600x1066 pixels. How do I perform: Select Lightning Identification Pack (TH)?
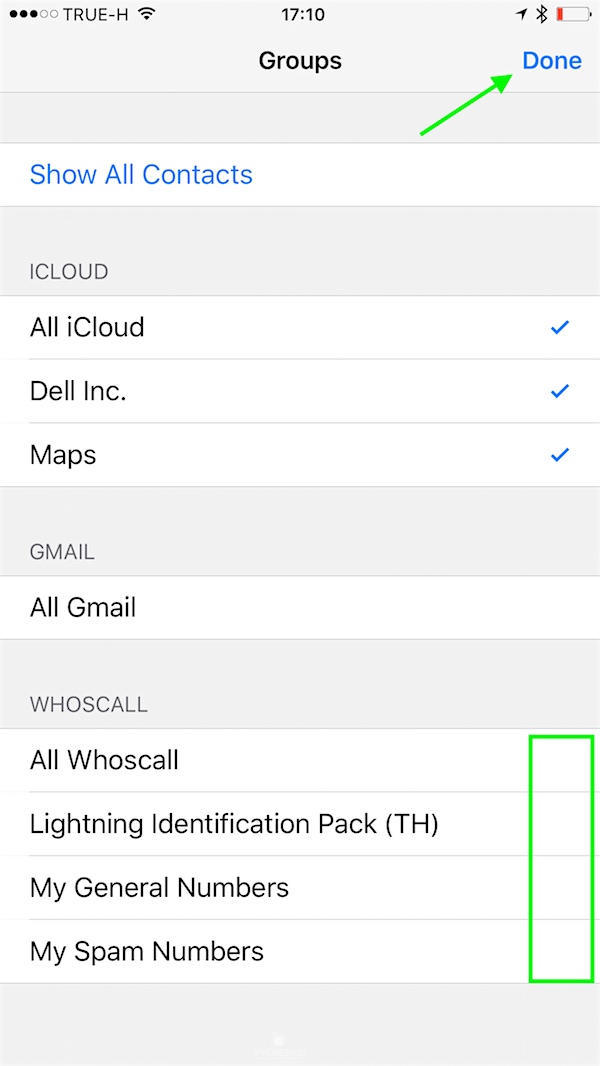tap(300, 825)
